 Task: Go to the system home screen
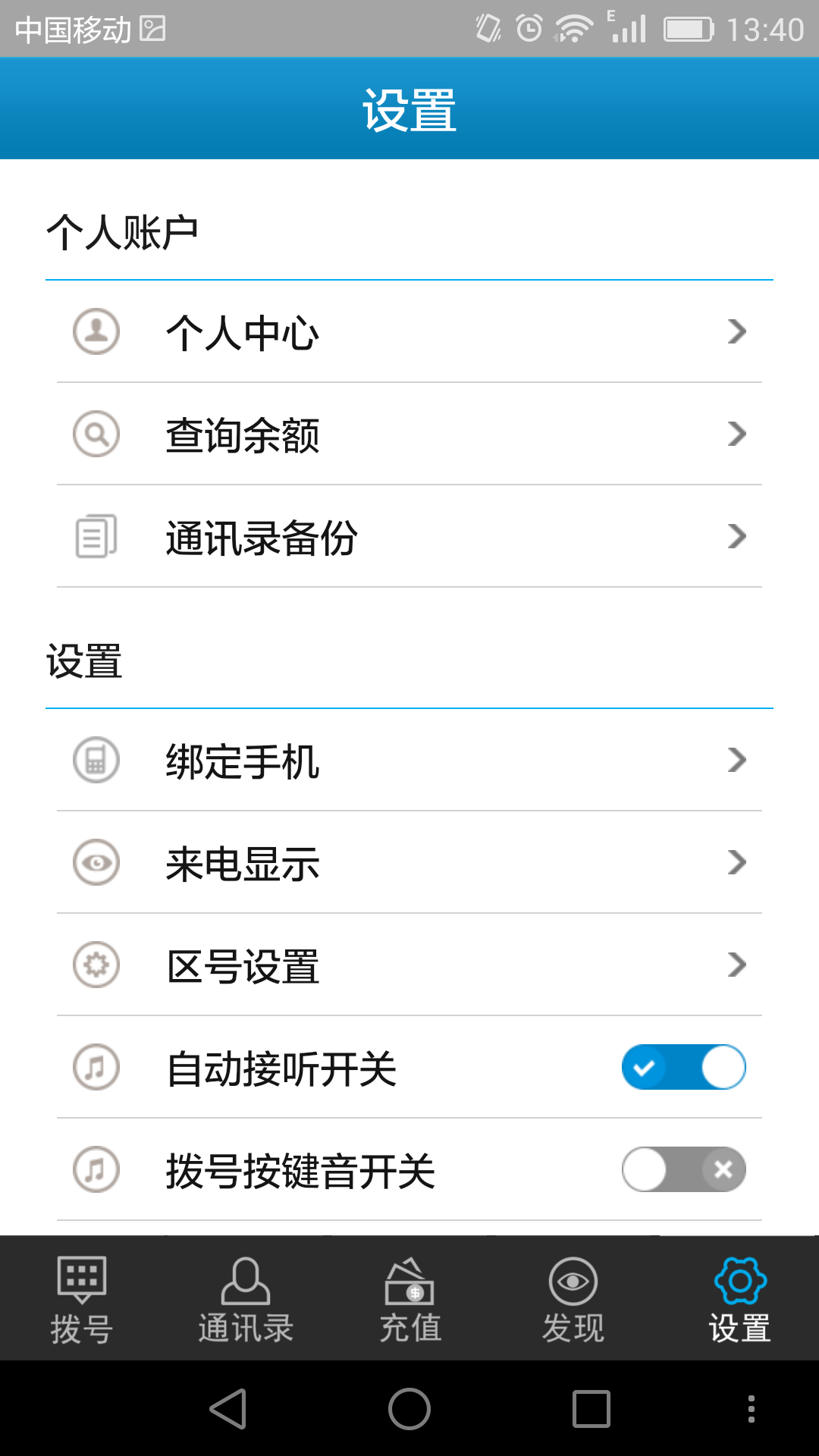pos(409,1409)
